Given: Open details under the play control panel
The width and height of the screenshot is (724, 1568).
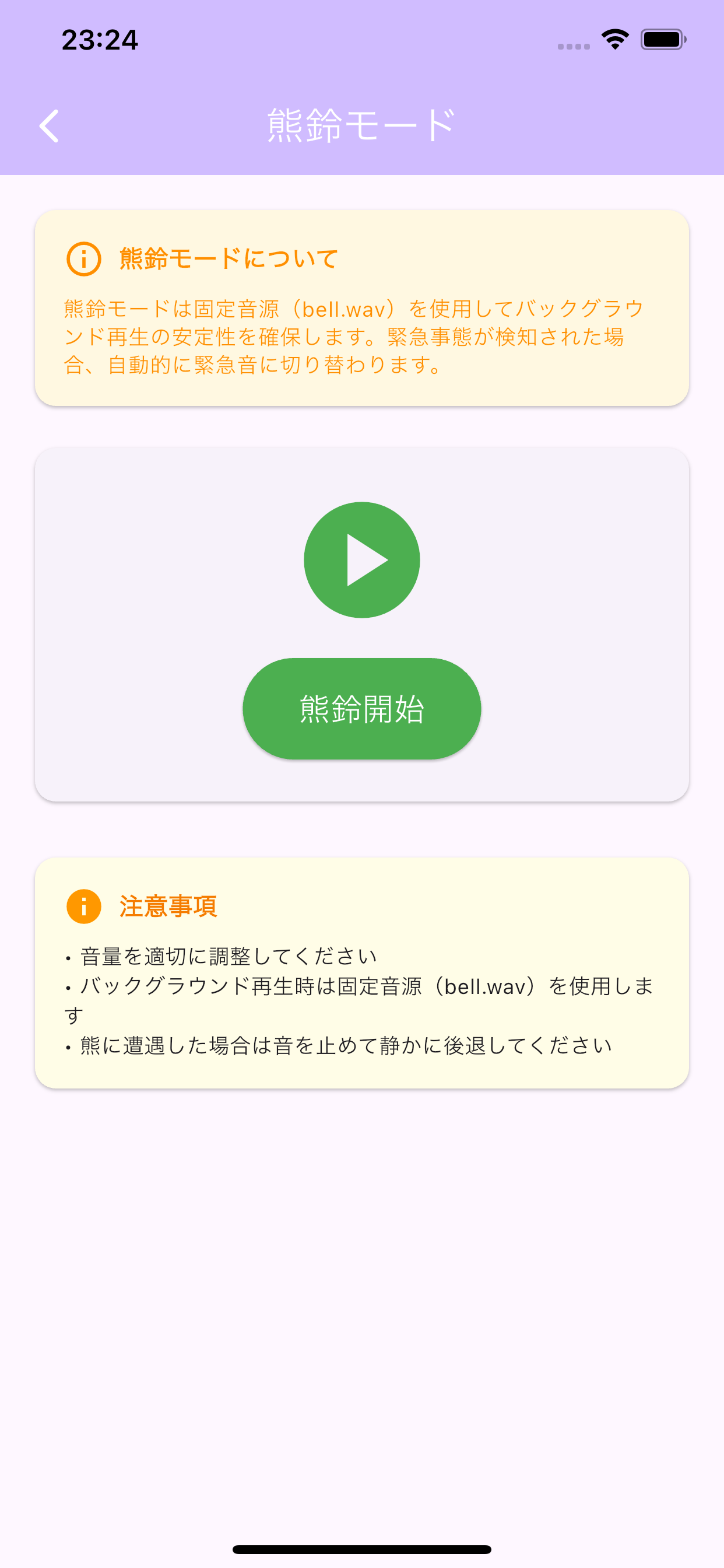Looking at the screenshot, I should coord(361,708).
